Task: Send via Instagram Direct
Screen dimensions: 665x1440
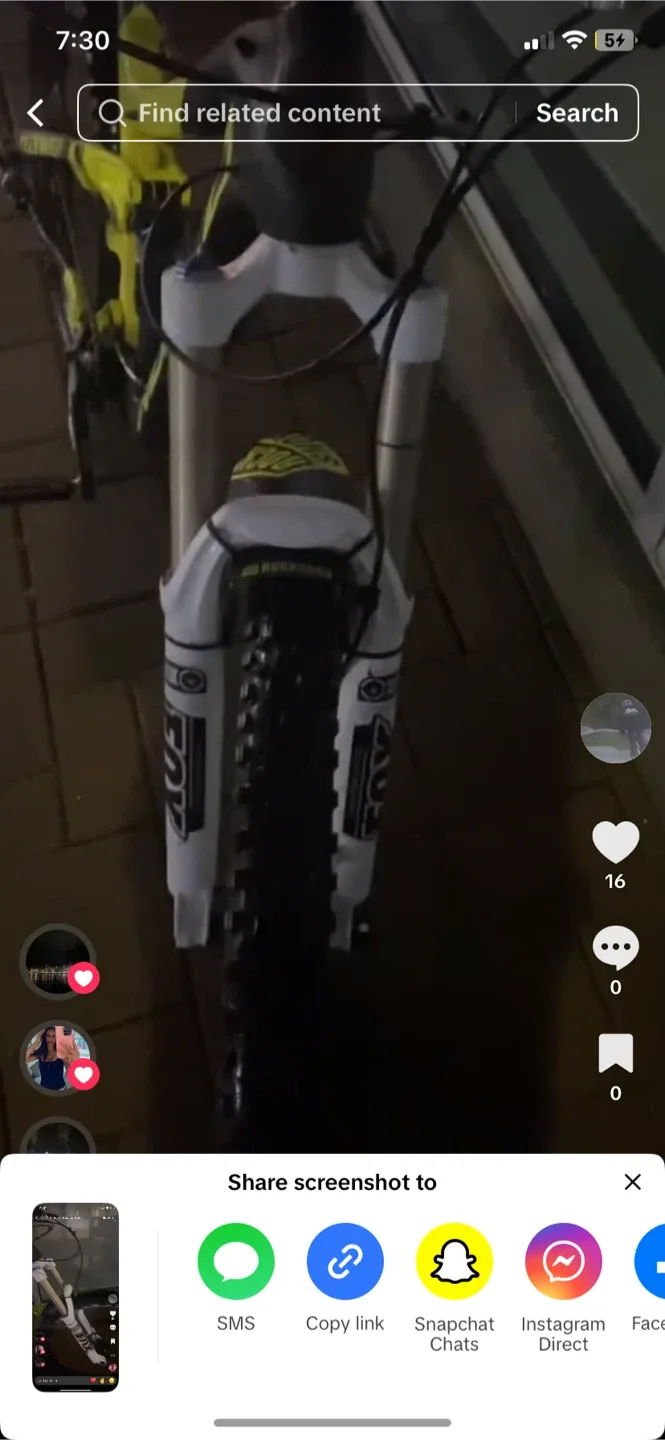Action: (563, 1261)
